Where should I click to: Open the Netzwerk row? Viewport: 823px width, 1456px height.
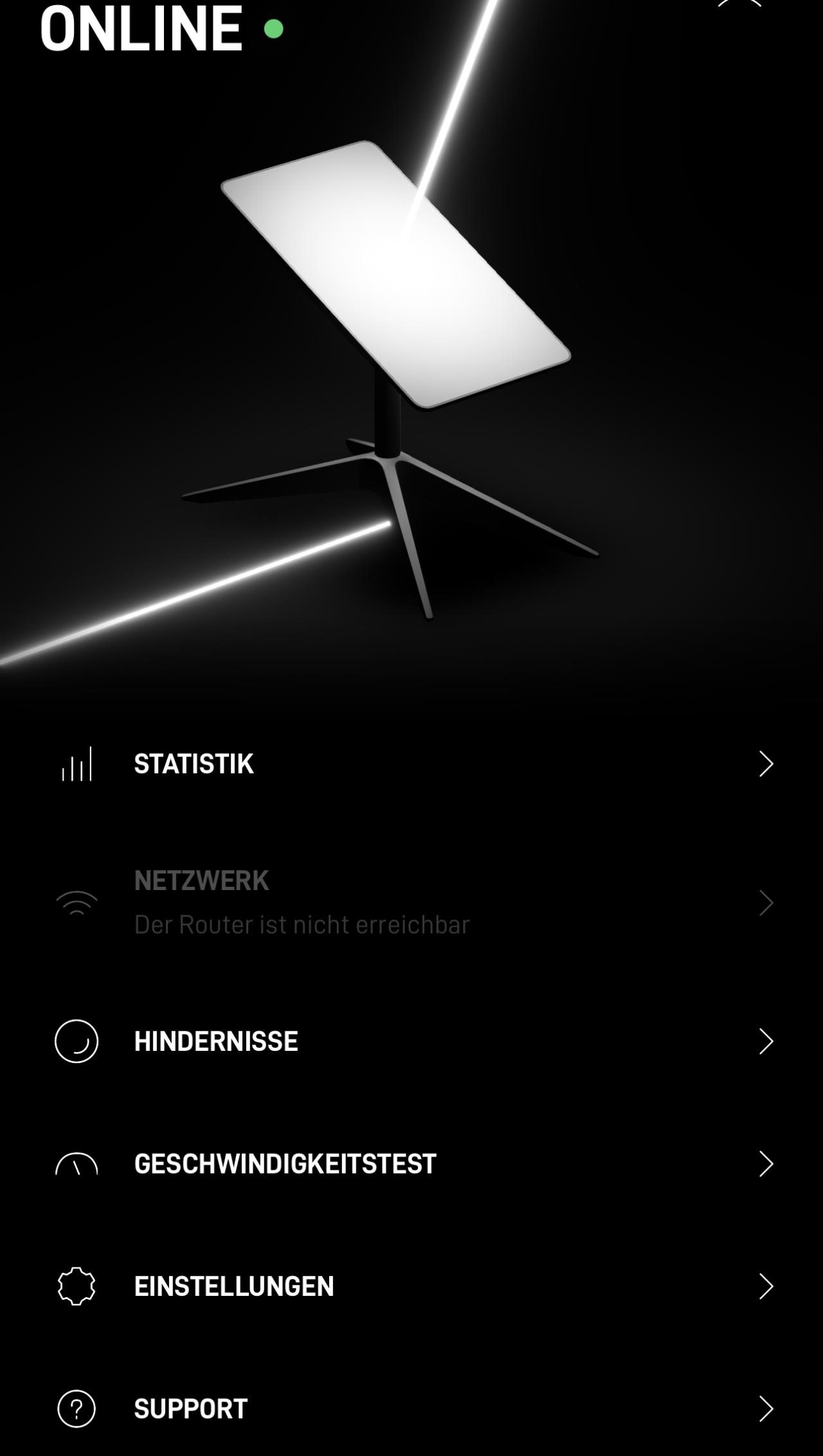tap(411, 903)
